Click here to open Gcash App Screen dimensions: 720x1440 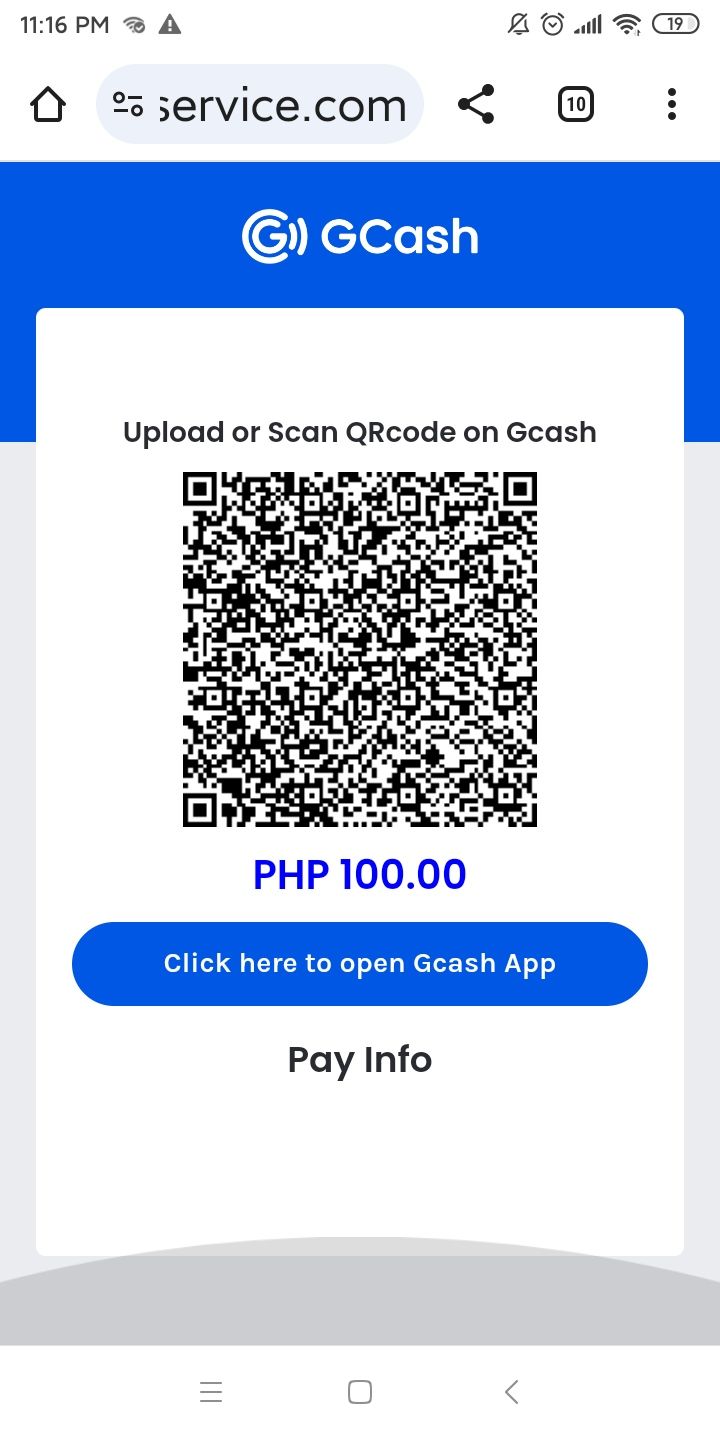click(360, 964)
